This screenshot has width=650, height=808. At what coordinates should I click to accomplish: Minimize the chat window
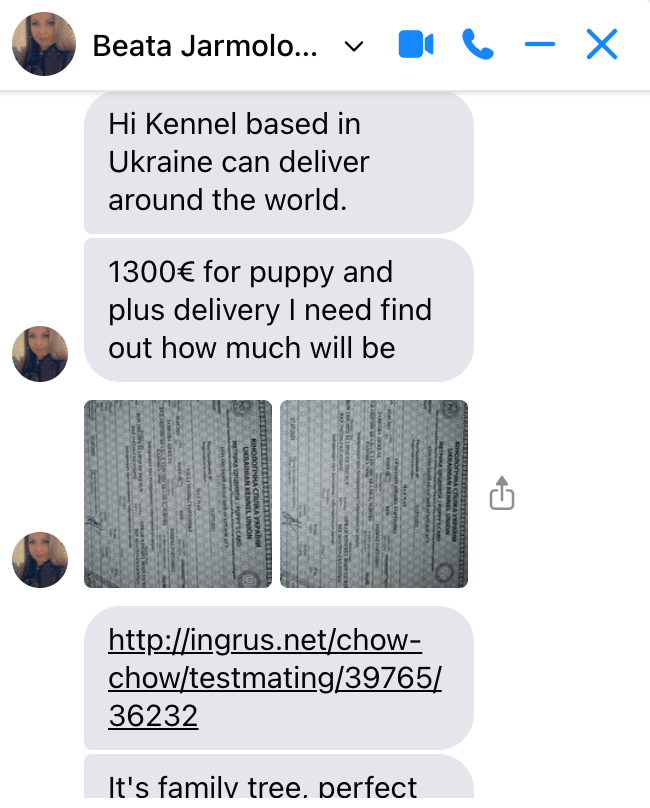coord(540,45)
